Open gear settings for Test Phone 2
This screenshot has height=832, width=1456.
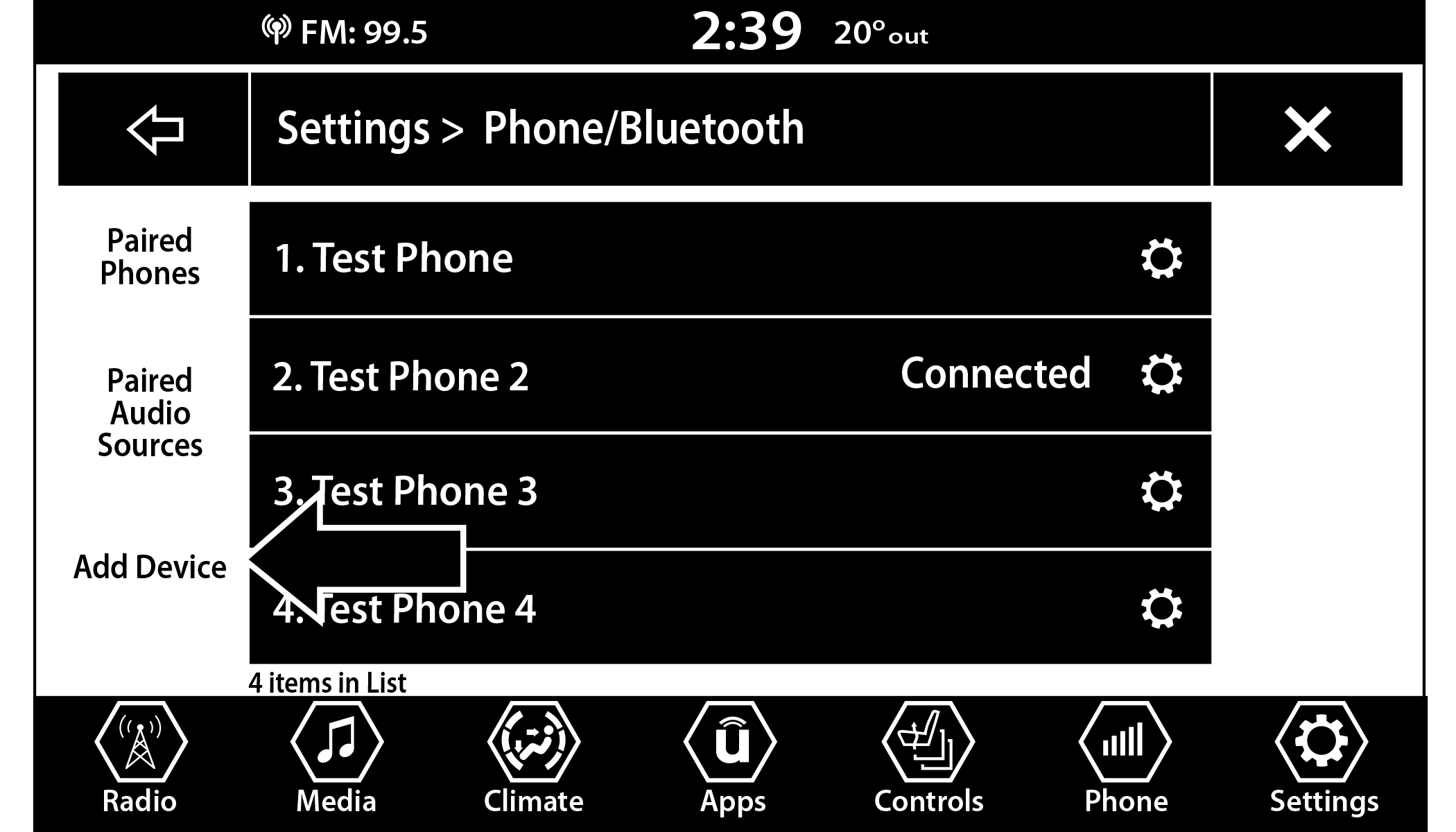tap(1161, 374)
